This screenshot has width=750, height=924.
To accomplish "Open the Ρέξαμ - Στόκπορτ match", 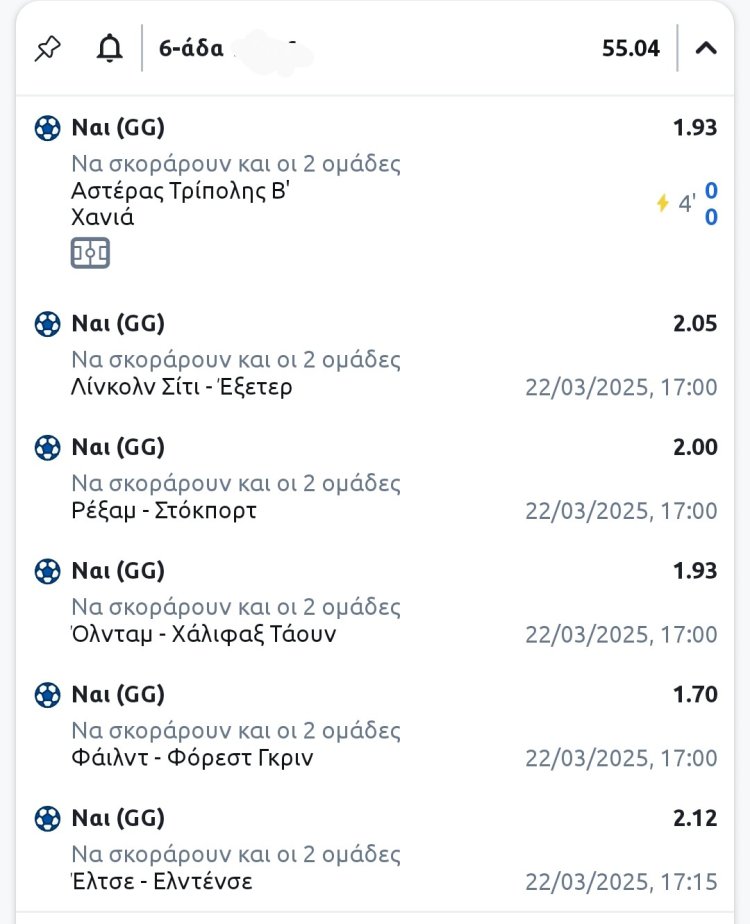I will coord(164,511).
